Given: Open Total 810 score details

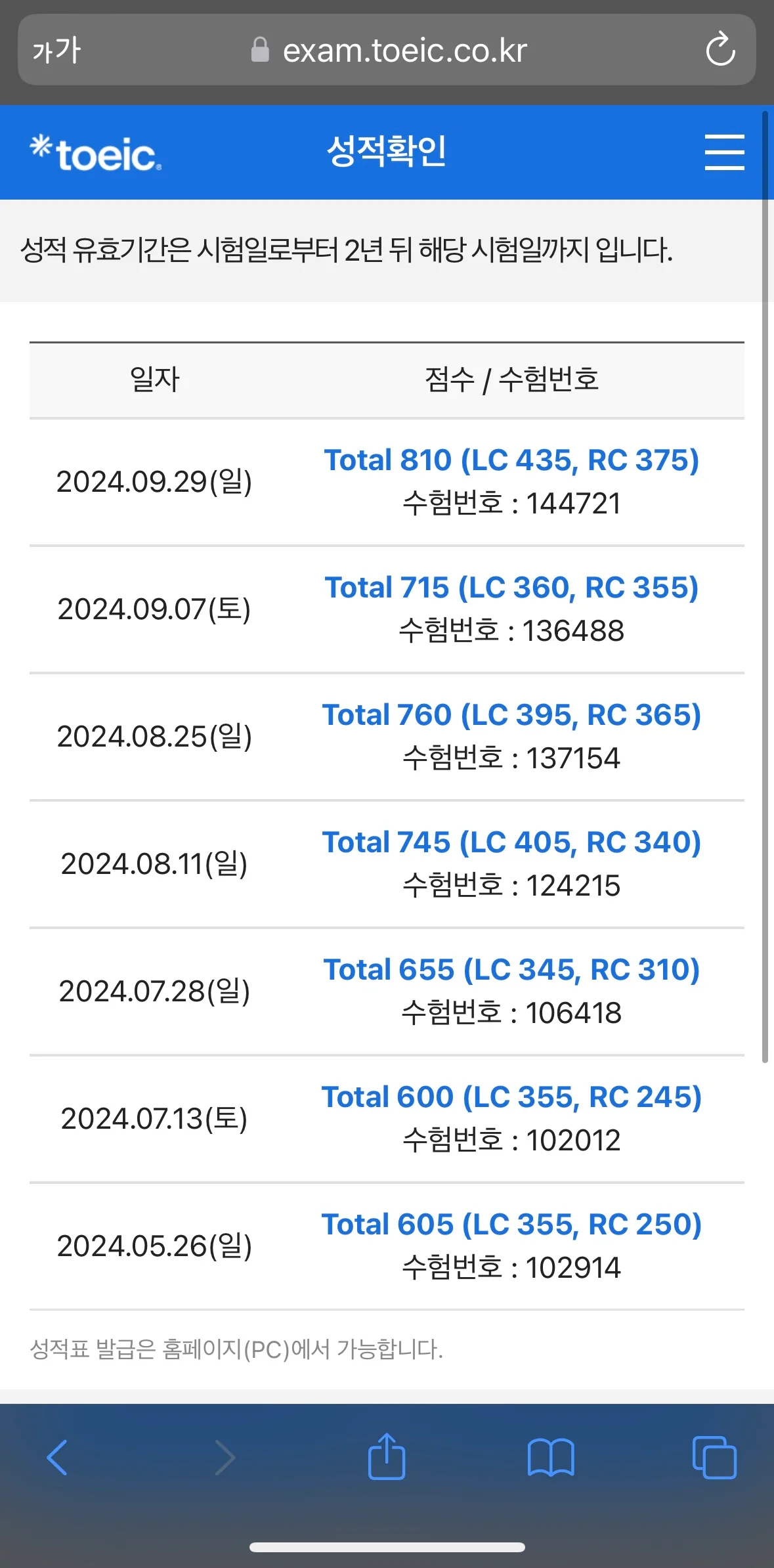Looking at the screenshot, I should (511, 460).
